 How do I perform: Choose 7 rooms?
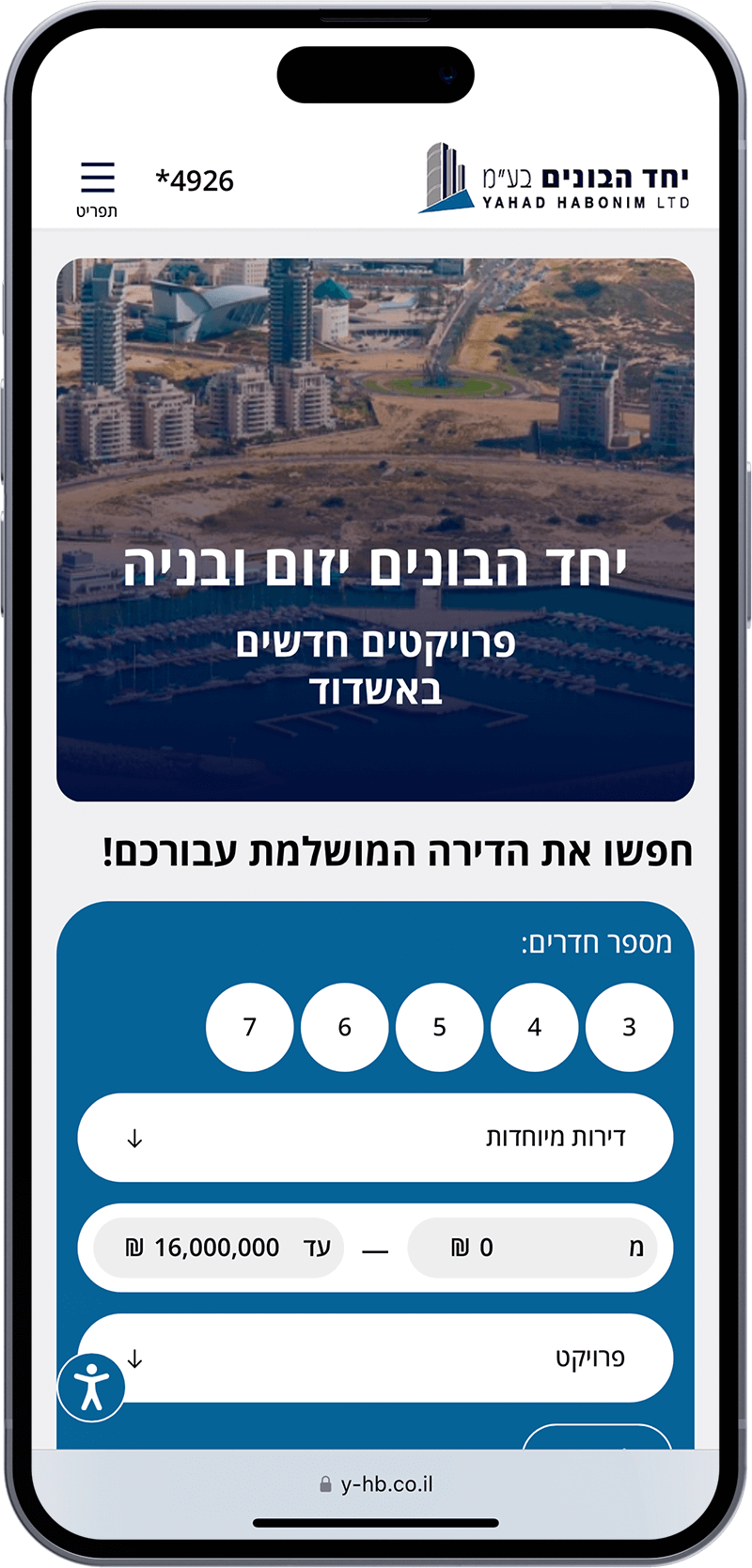pyautogui.click(x=249, y=1027)
